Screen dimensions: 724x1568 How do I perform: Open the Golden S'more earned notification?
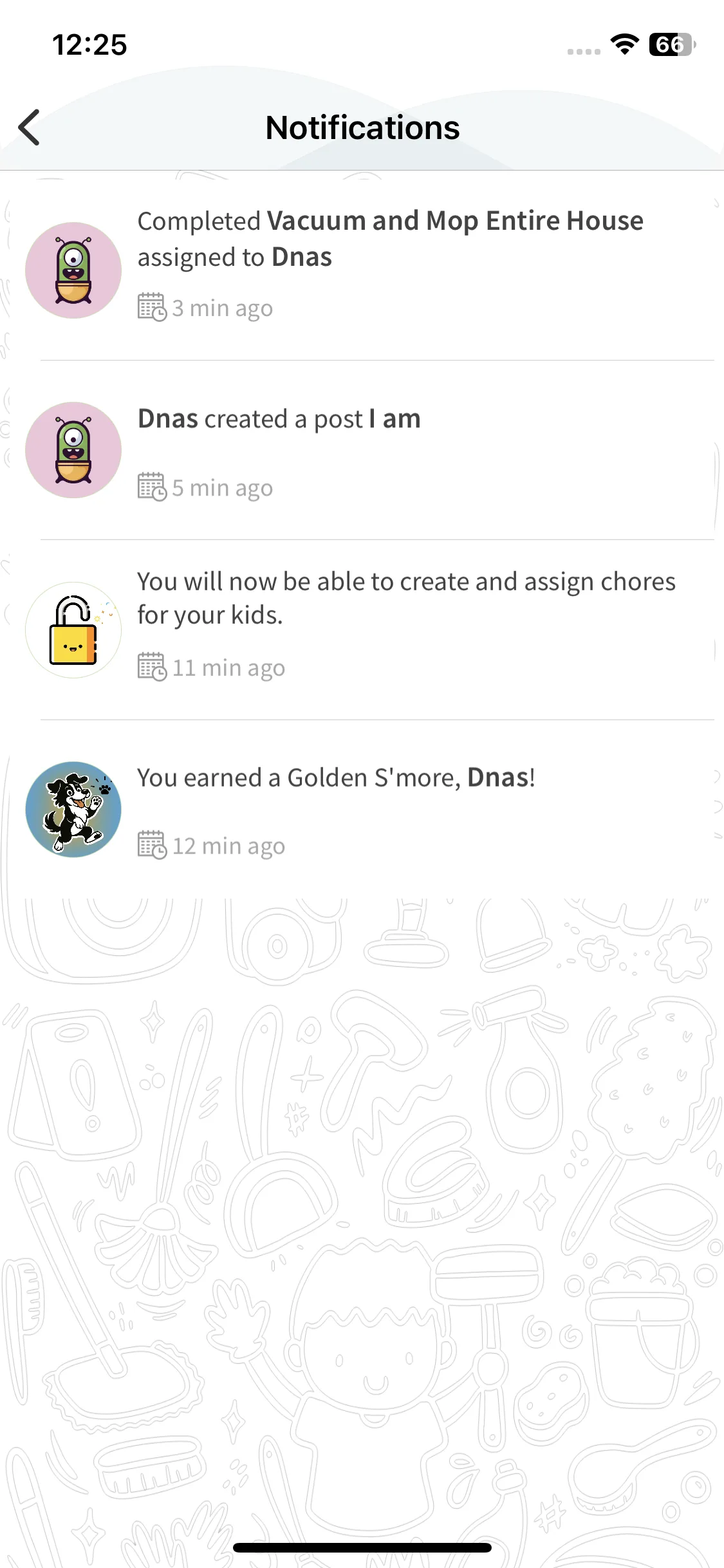pyautogui.click(x=336, y=779)
